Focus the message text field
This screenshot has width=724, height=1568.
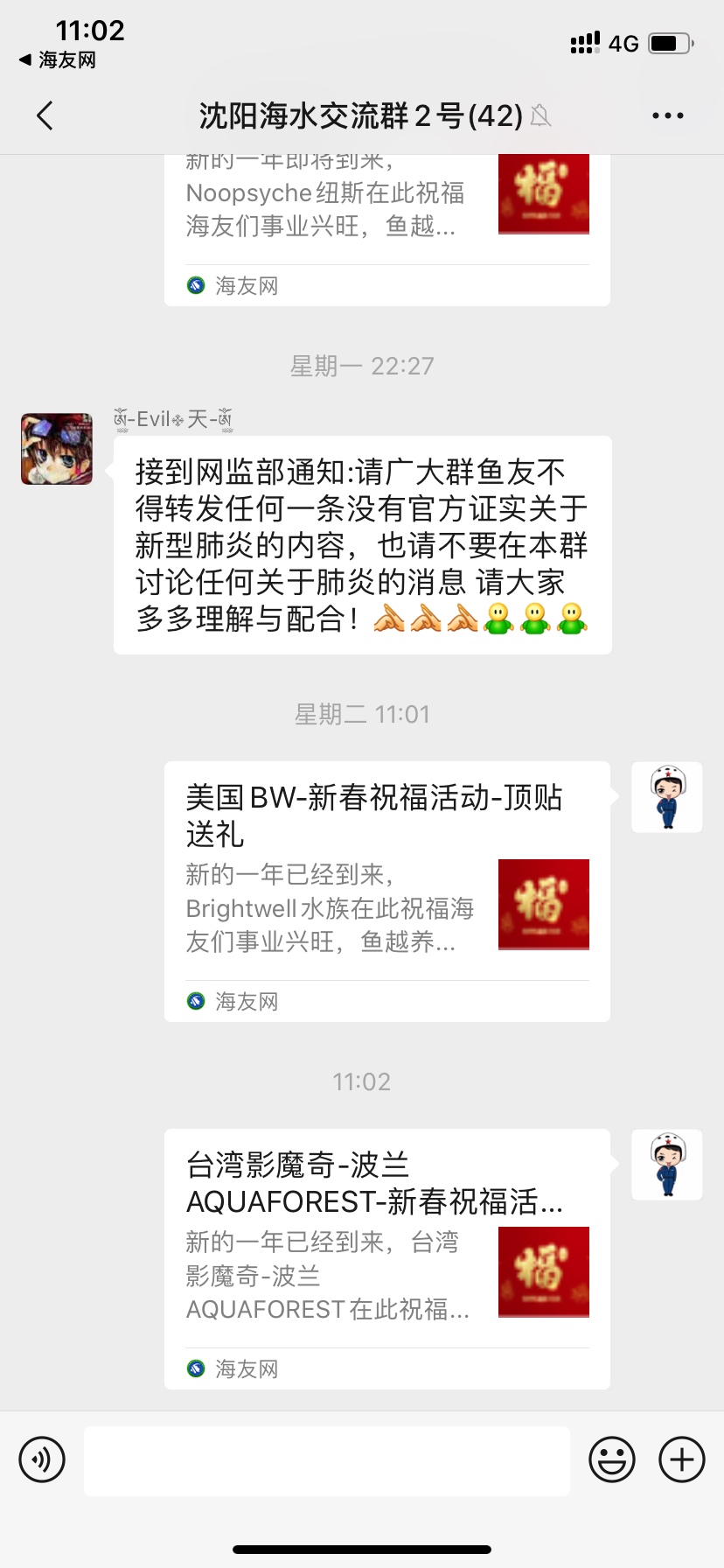326,1459
